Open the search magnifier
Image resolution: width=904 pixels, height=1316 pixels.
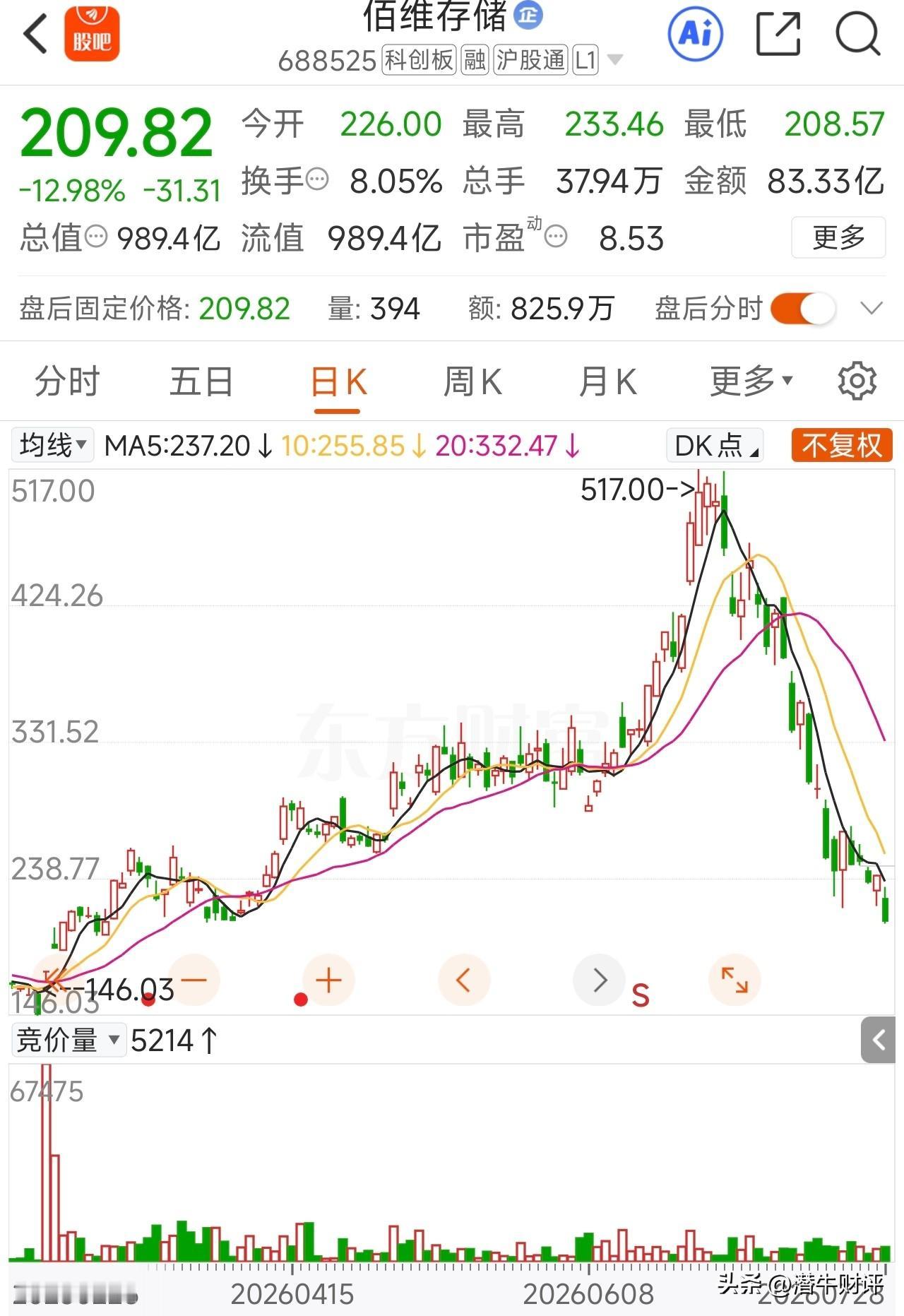coord(859,33)
